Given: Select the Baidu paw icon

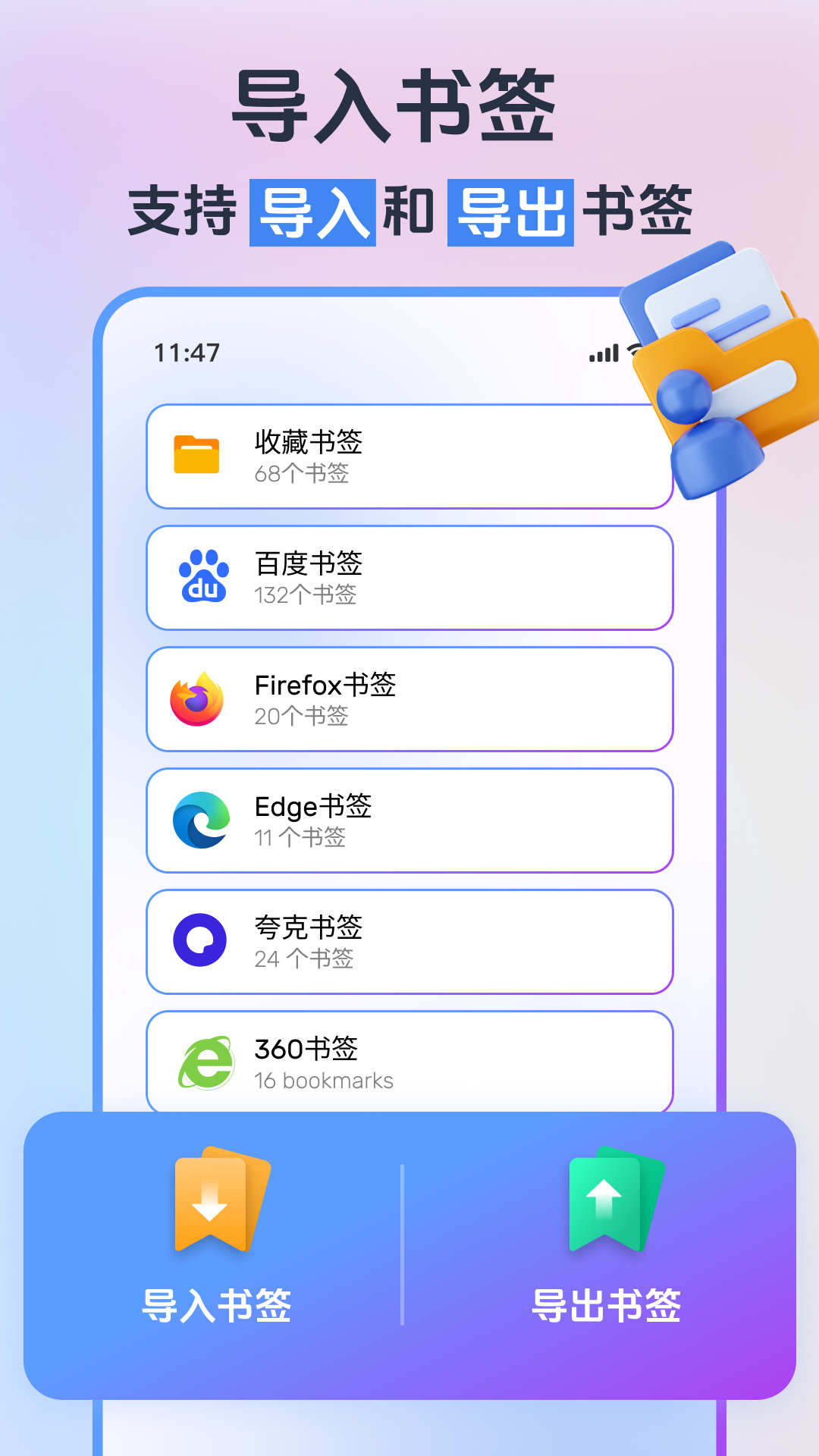Looking at the screenshot, I should tap(203, 576).
